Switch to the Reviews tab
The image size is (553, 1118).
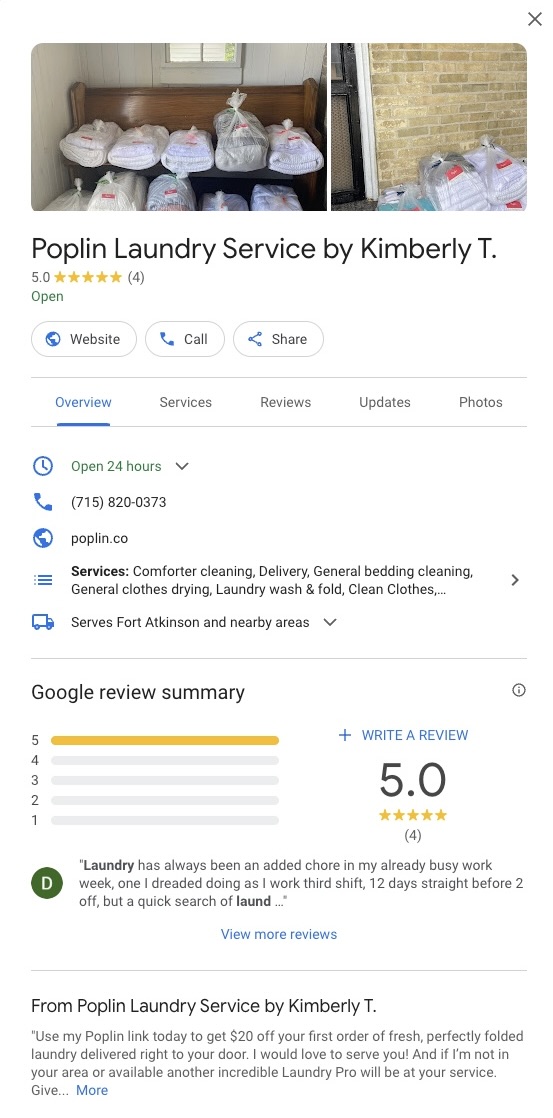pos(285,402)
